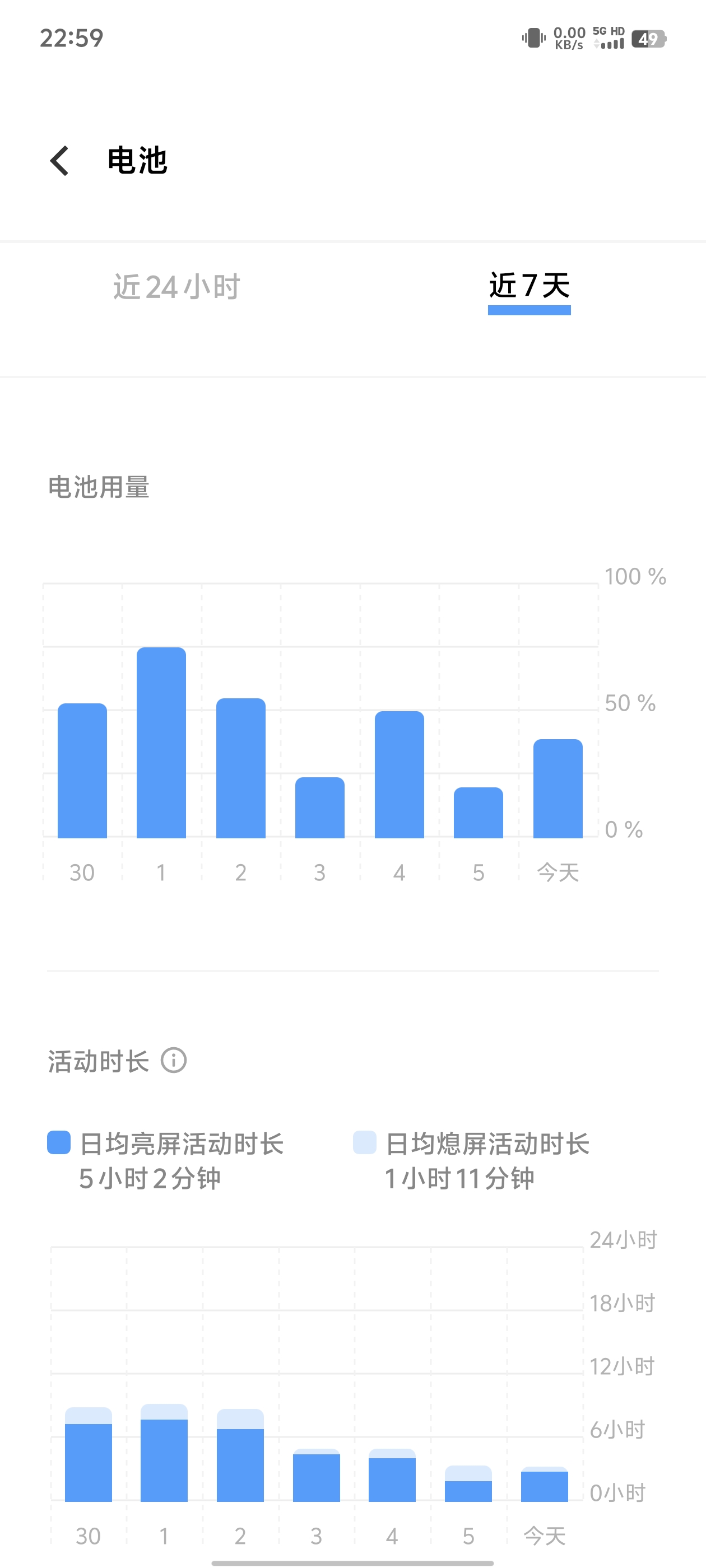706x1568 pixels.
Task: Tap the battery usage bar for 今天
Action: [558, 789]
